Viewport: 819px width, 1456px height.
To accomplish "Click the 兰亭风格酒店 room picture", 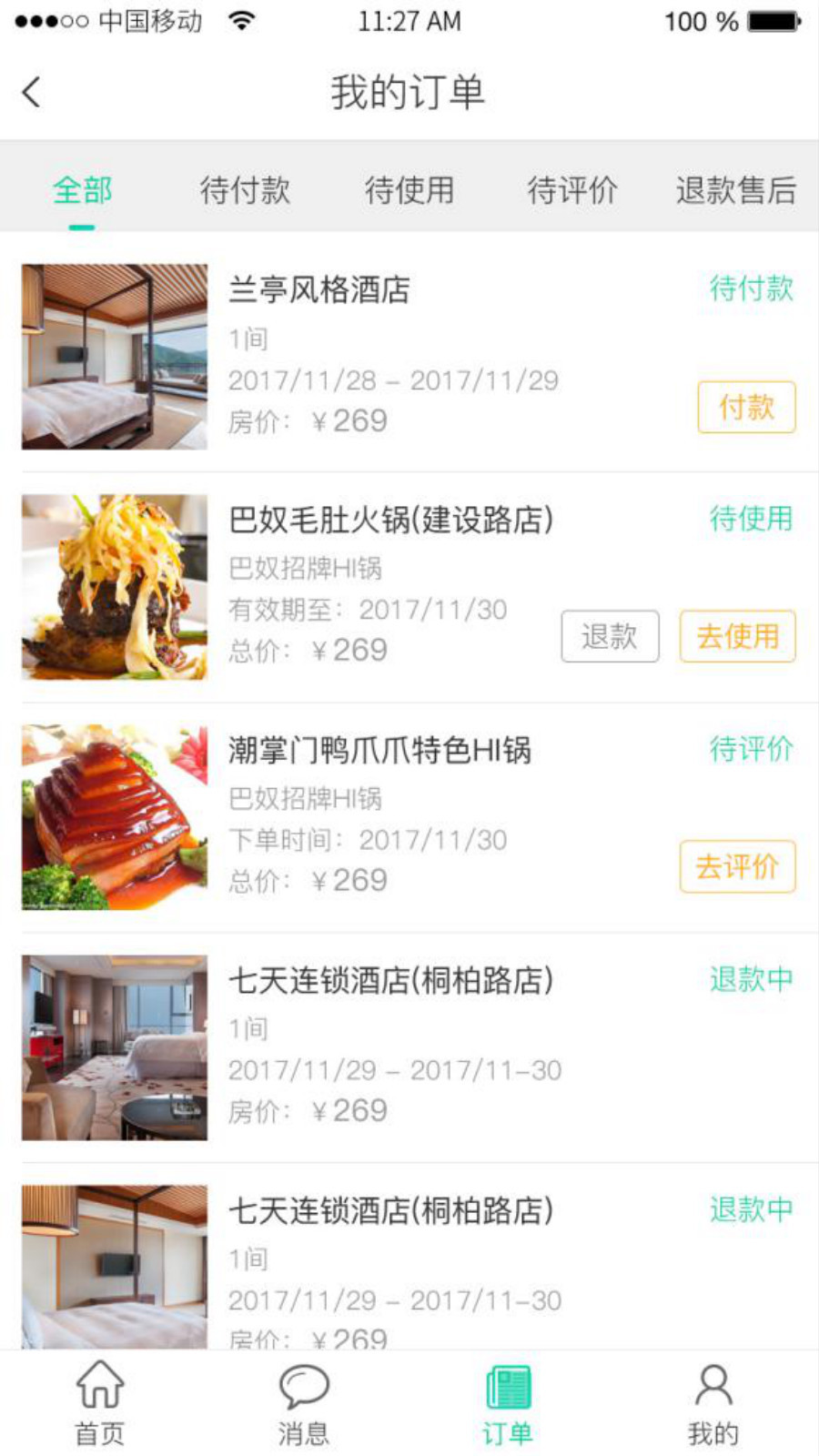I will [x=112, y=357].
